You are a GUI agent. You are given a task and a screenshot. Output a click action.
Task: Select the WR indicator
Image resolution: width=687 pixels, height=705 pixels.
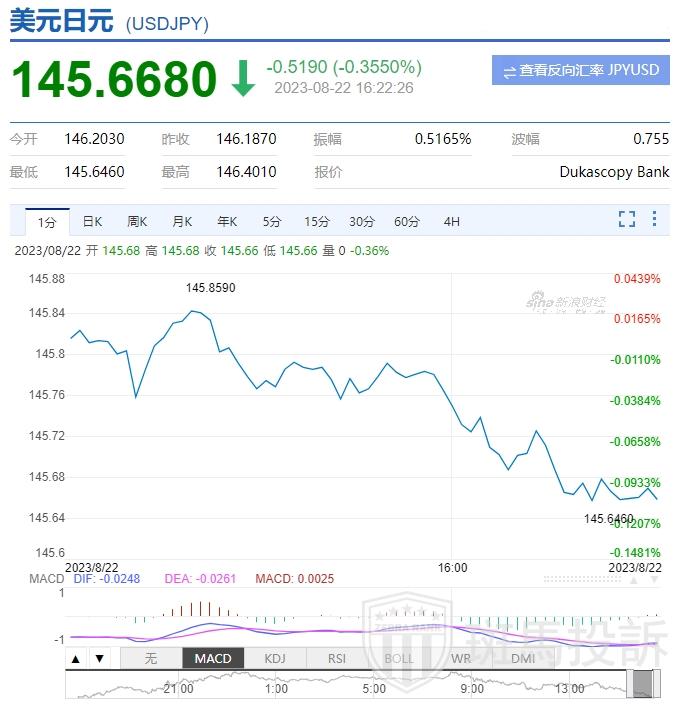point(461,658)
